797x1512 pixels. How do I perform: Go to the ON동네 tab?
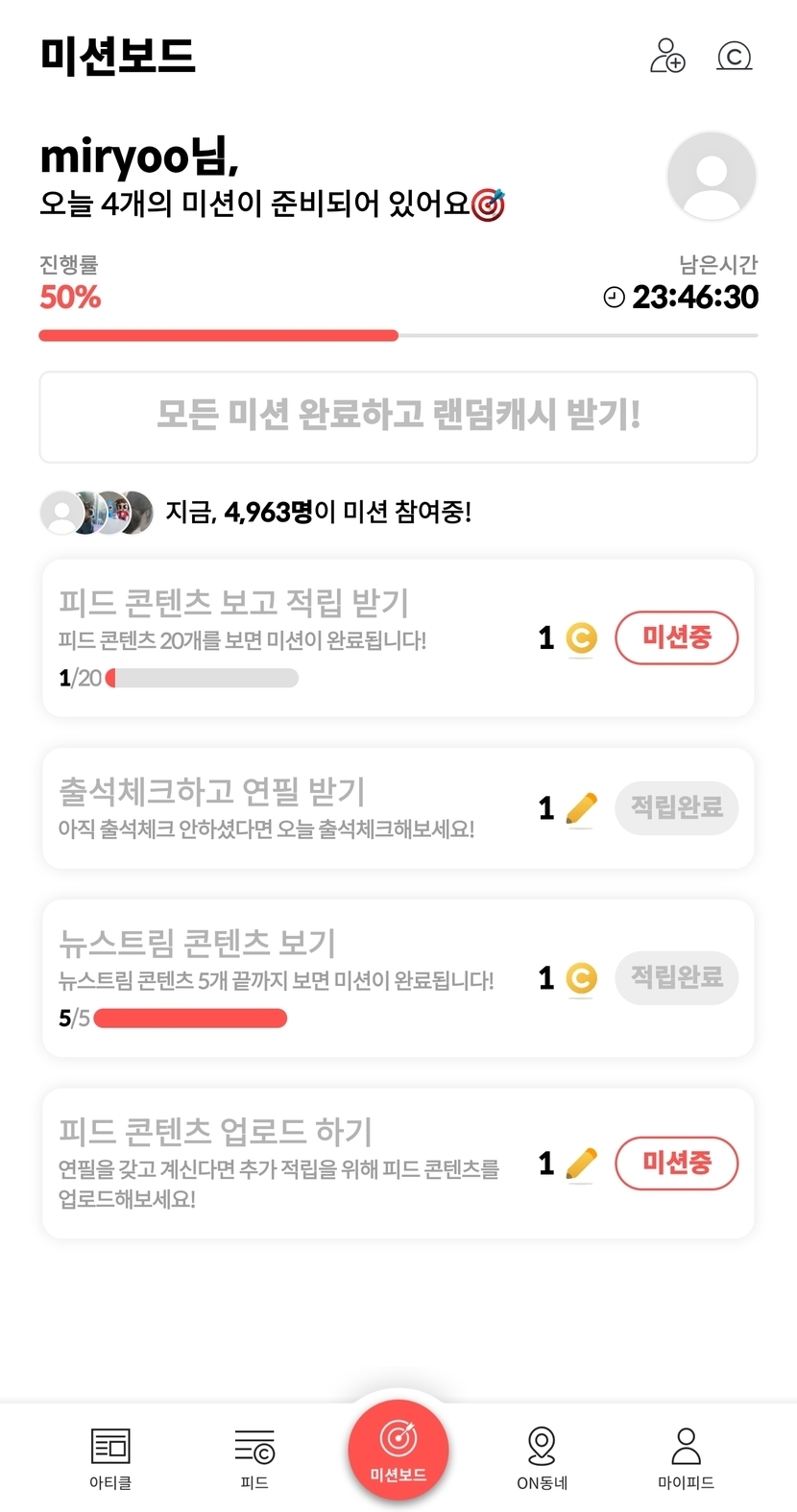tap(543, 1457)
